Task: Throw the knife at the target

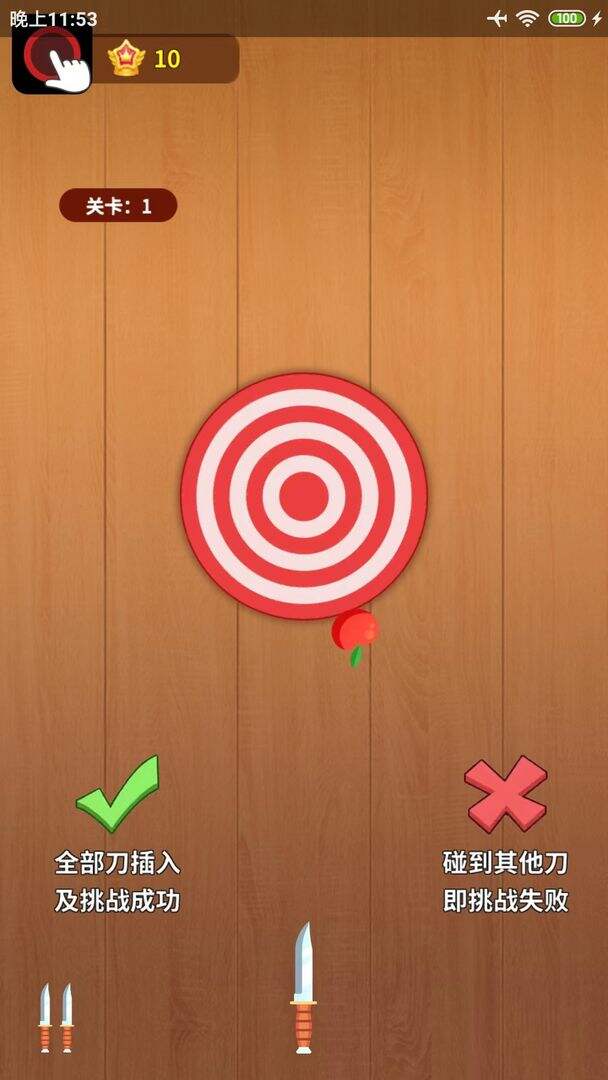Action: click(x=304, y=987)
